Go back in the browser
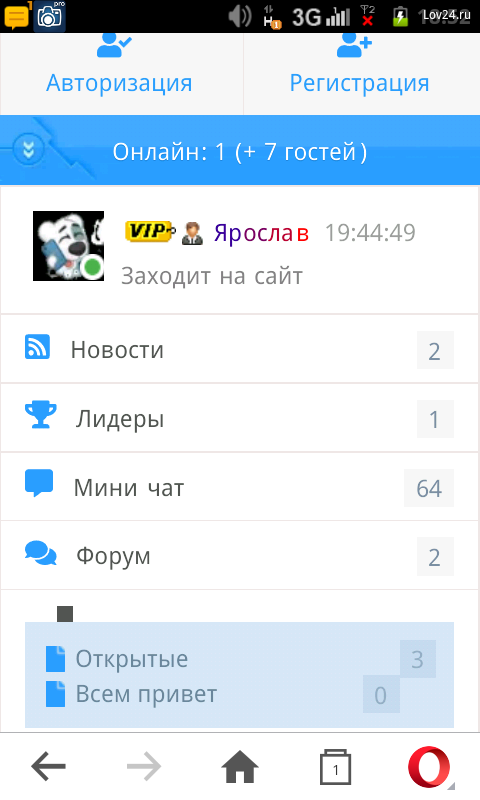This screenshot has height=800, width=480. click(x=48, y=766)
